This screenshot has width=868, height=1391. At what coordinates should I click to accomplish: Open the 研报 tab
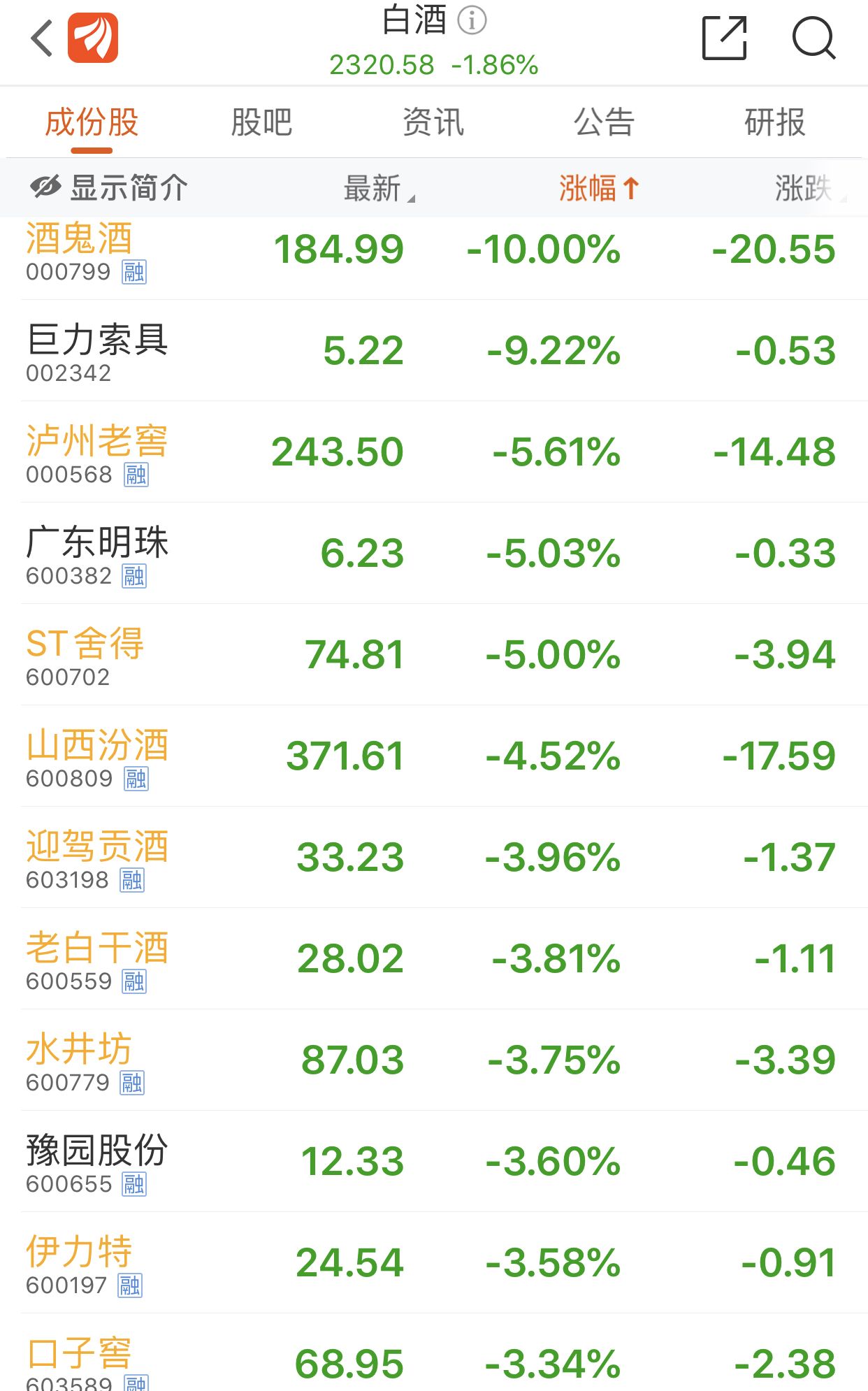point(775,122)
